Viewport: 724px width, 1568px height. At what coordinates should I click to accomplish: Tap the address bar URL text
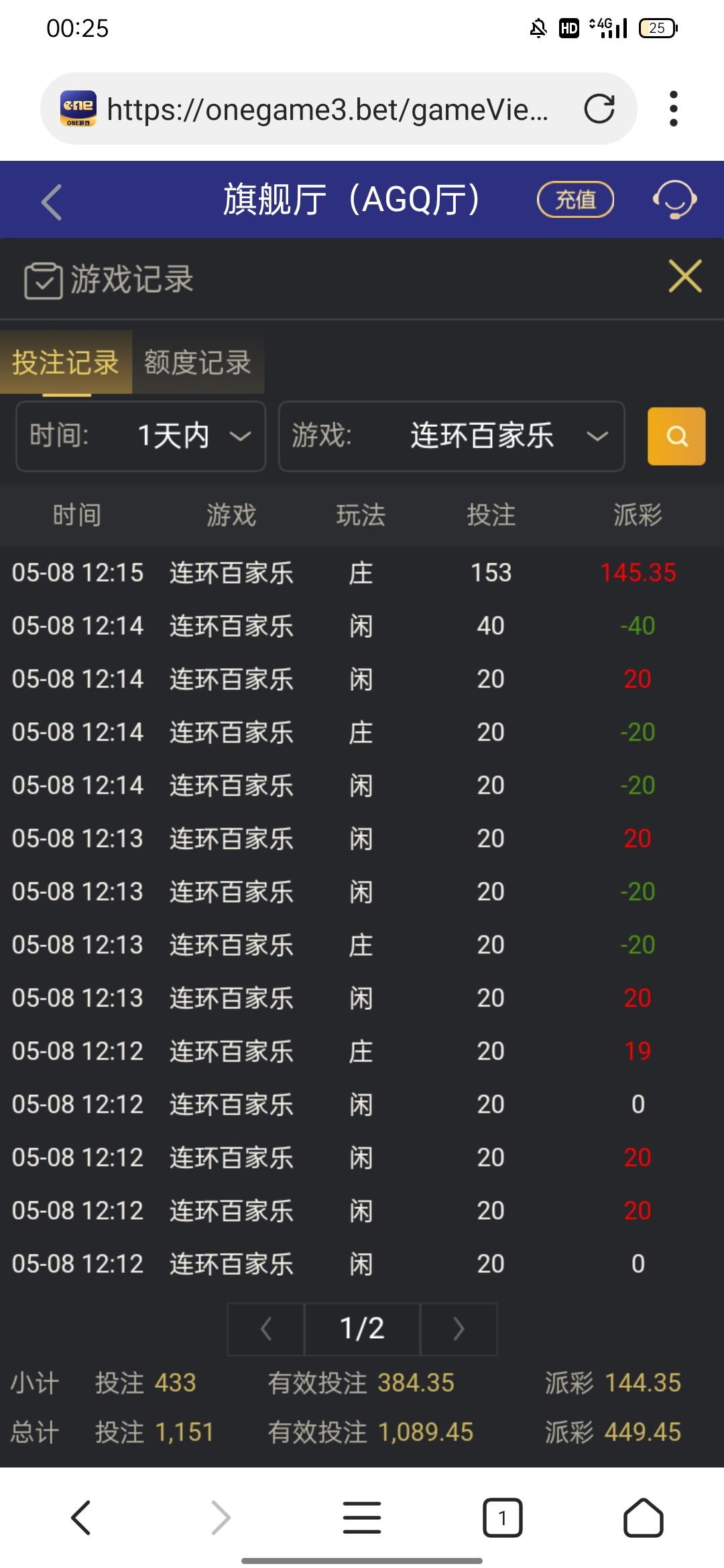click(x=328, y=109)
